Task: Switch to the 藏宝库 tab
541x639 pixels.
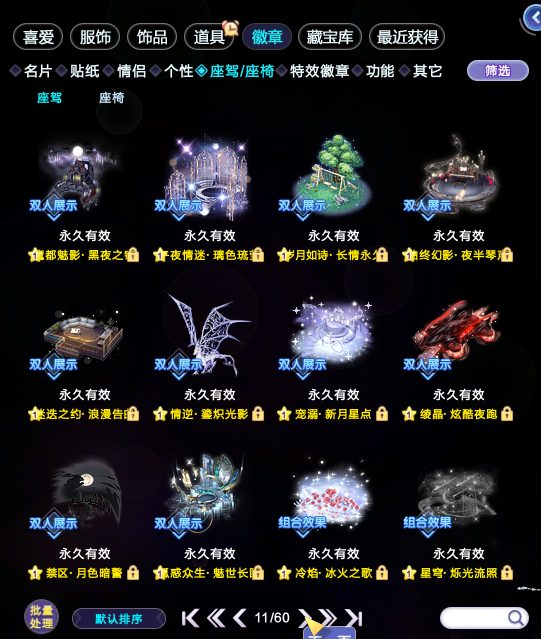Action: [x=330, y=37]
